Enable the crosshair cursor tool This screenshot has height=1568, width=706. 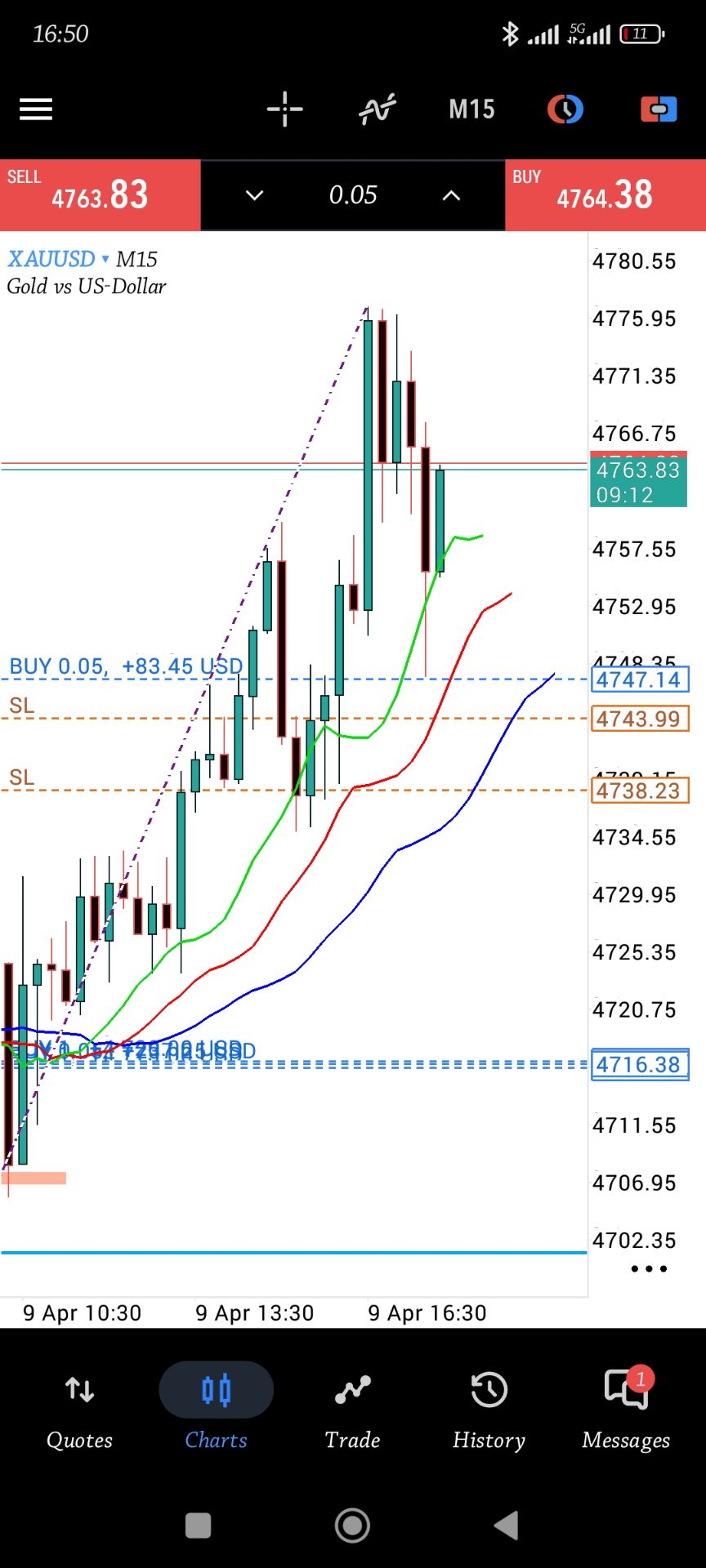coord(284,109)
